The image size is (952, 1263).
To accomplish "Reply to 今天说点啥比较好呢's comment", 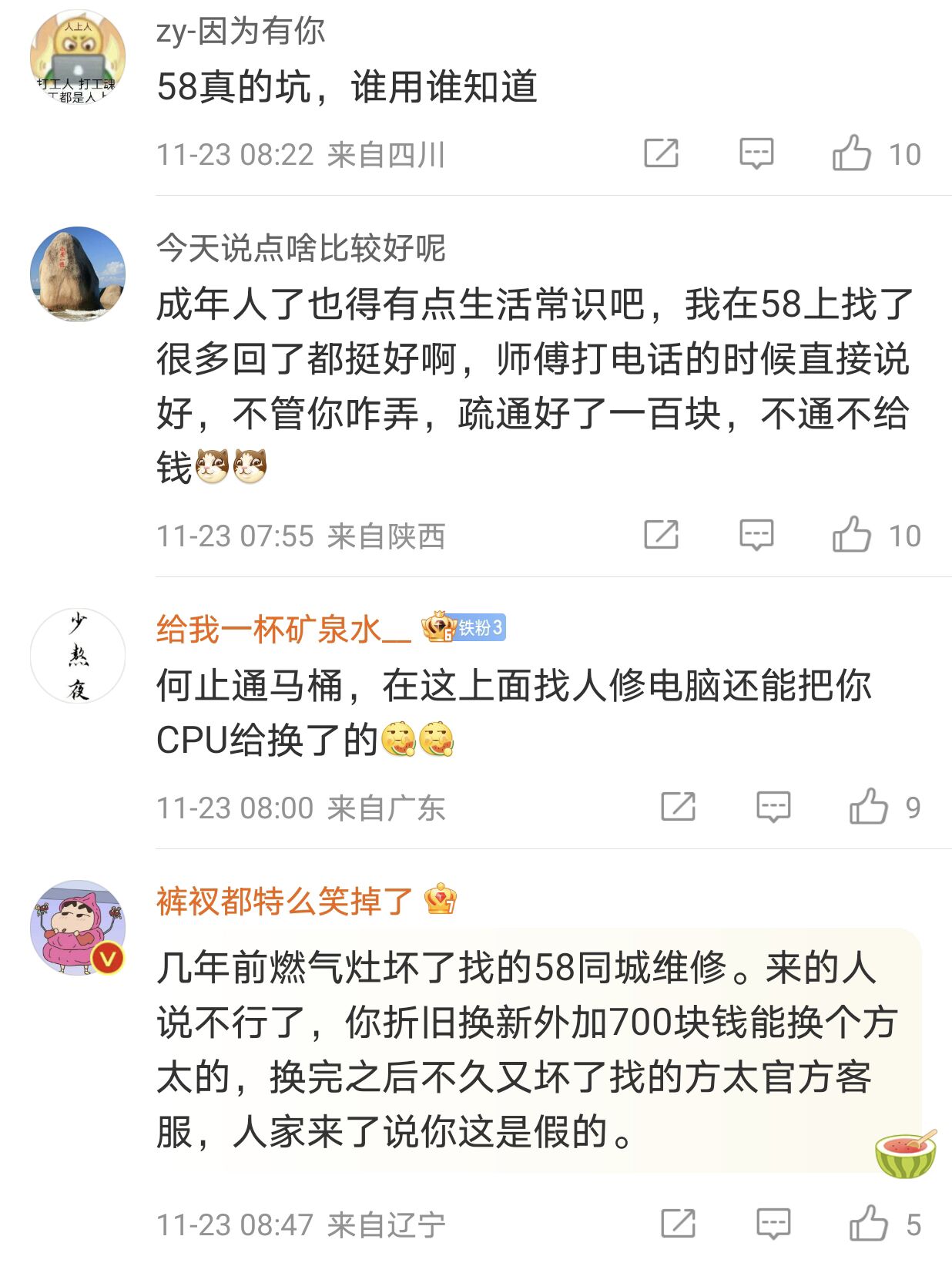I will point(756,535).
